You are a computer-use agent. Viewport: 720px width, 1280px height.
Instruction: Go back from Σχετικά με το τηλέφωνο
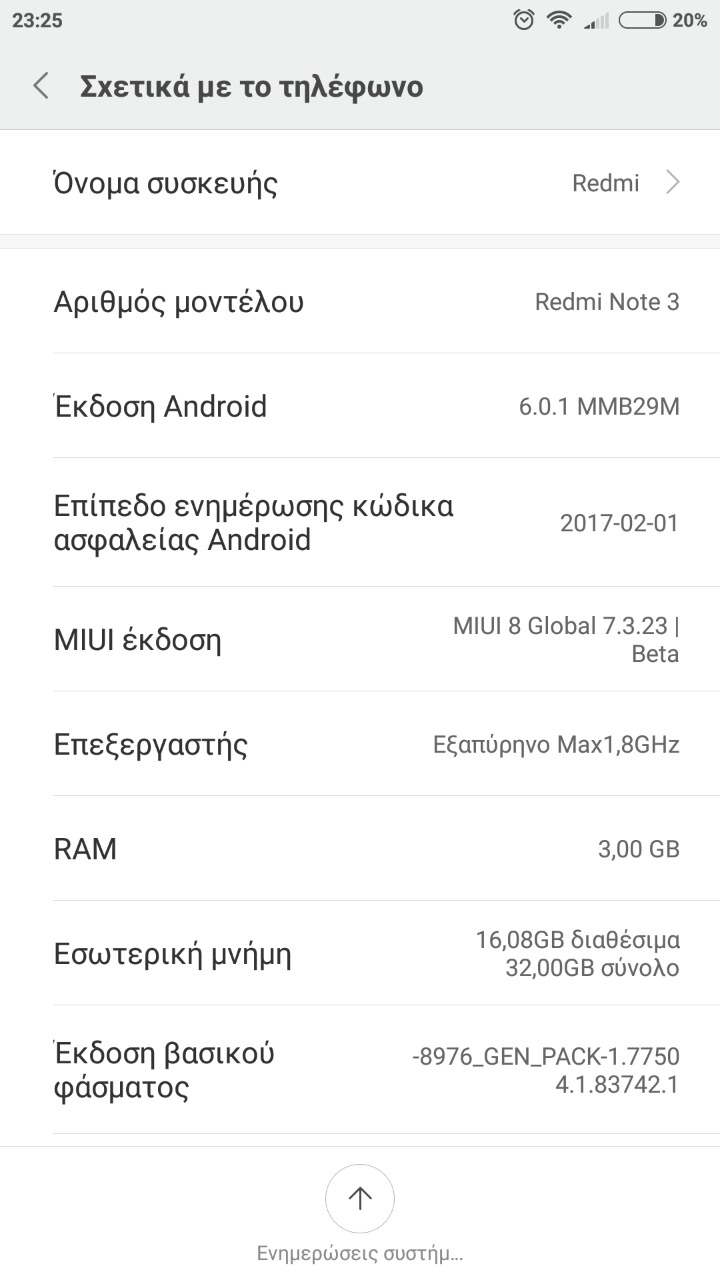pyautogui.click(x=41, y=86)
